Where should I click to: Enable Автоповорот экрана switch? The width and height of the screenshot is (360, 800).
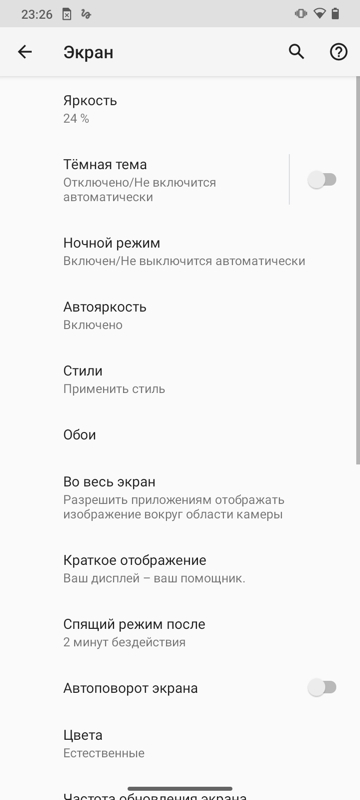click(322, 688)
